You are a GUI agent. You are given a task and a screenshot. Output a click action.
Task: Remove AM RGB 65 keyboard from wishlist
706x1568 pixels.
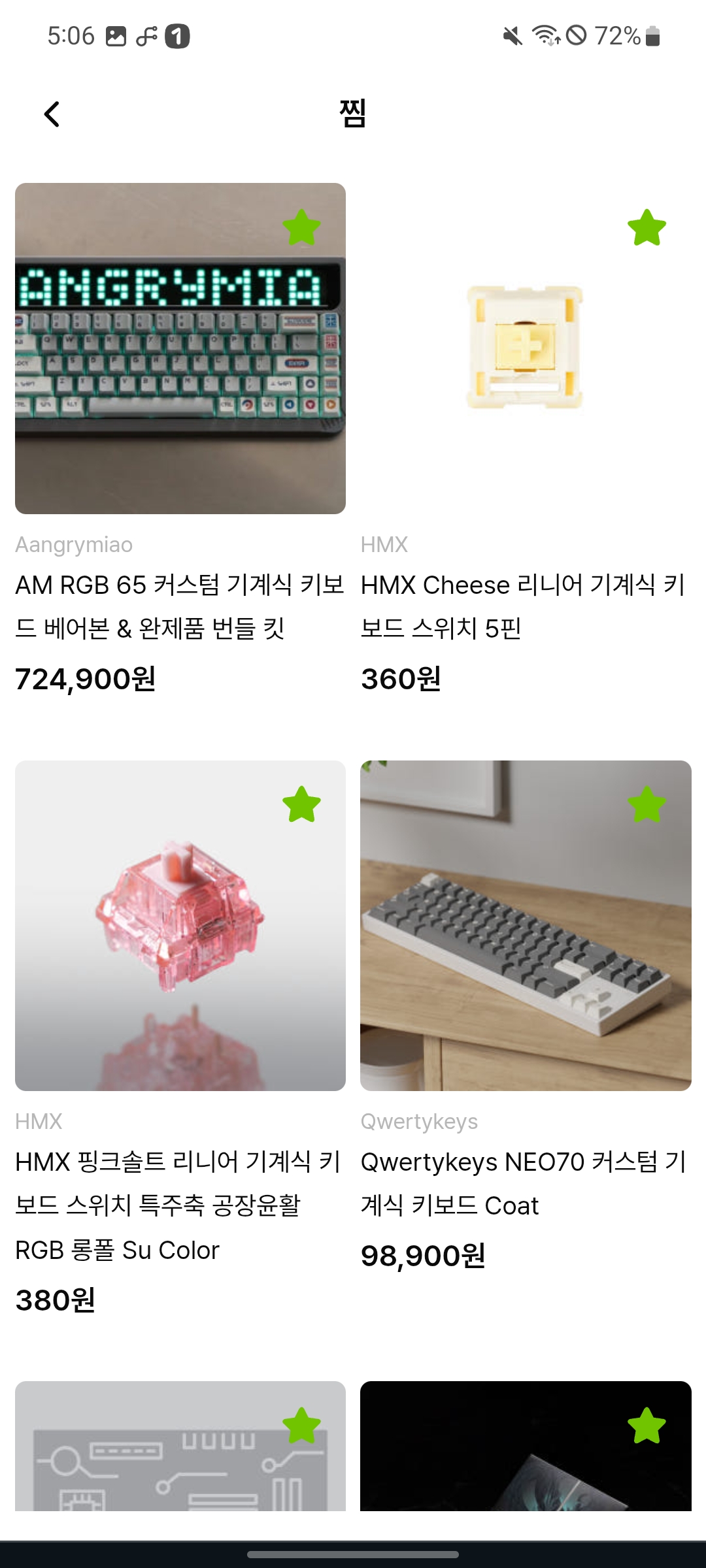(x=301, y=227)
